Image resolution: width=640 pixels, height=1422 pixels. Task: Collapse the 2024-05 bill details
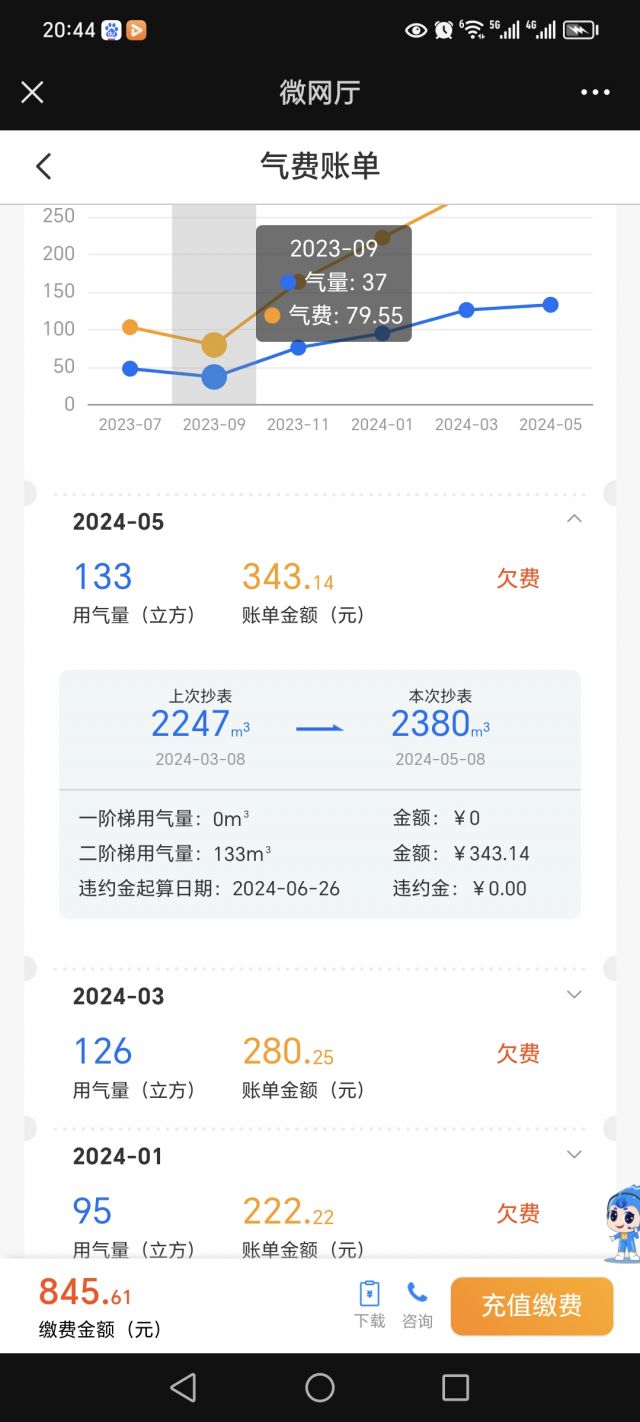click(574, 519)
